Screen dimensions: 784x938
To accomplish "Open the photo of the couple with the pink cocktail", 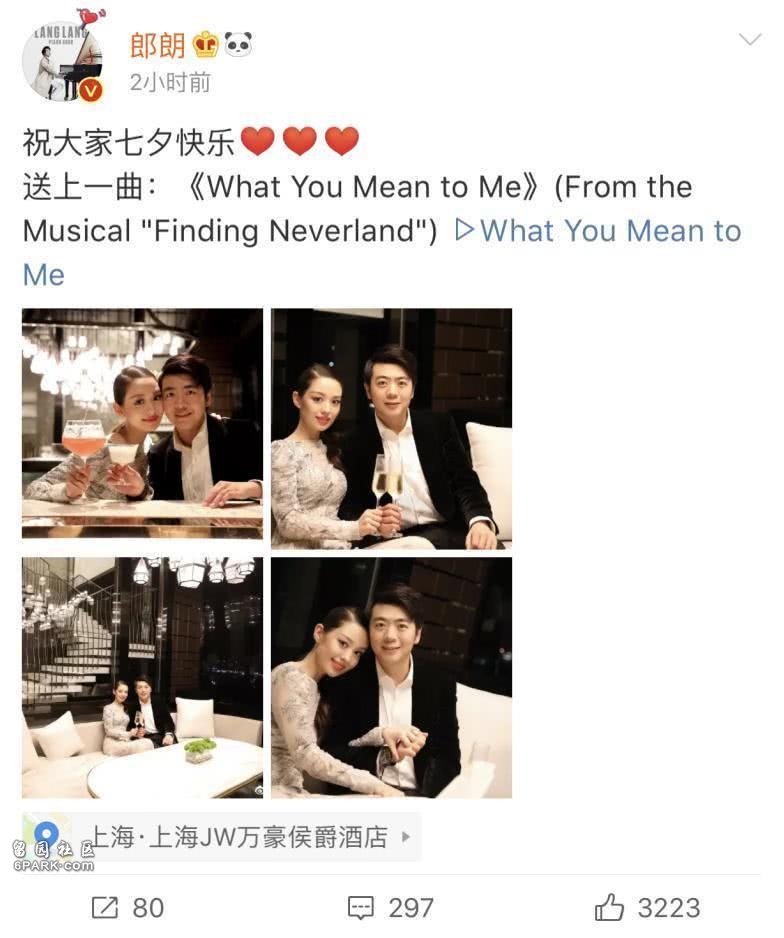I will (x=142, y=423).
